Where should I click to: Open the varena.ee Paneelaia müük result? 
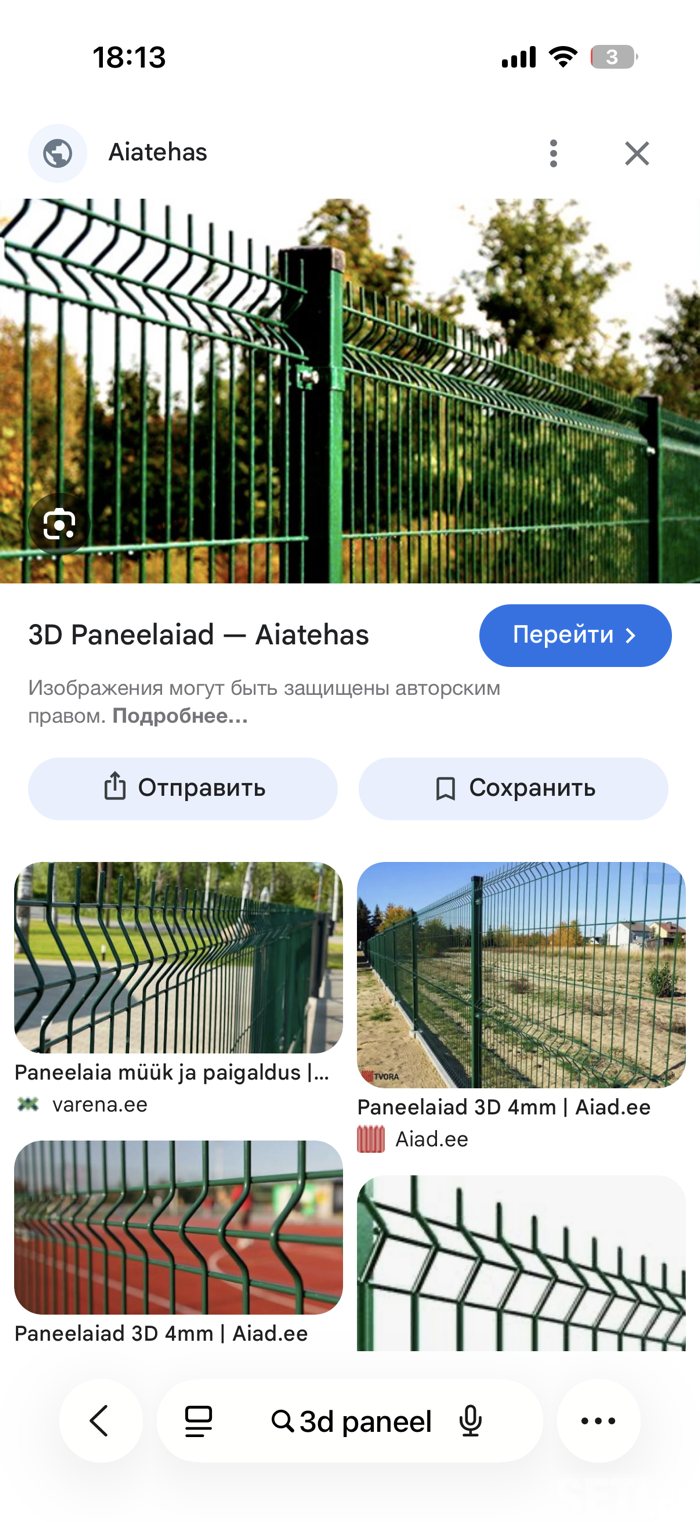(178, 957)
